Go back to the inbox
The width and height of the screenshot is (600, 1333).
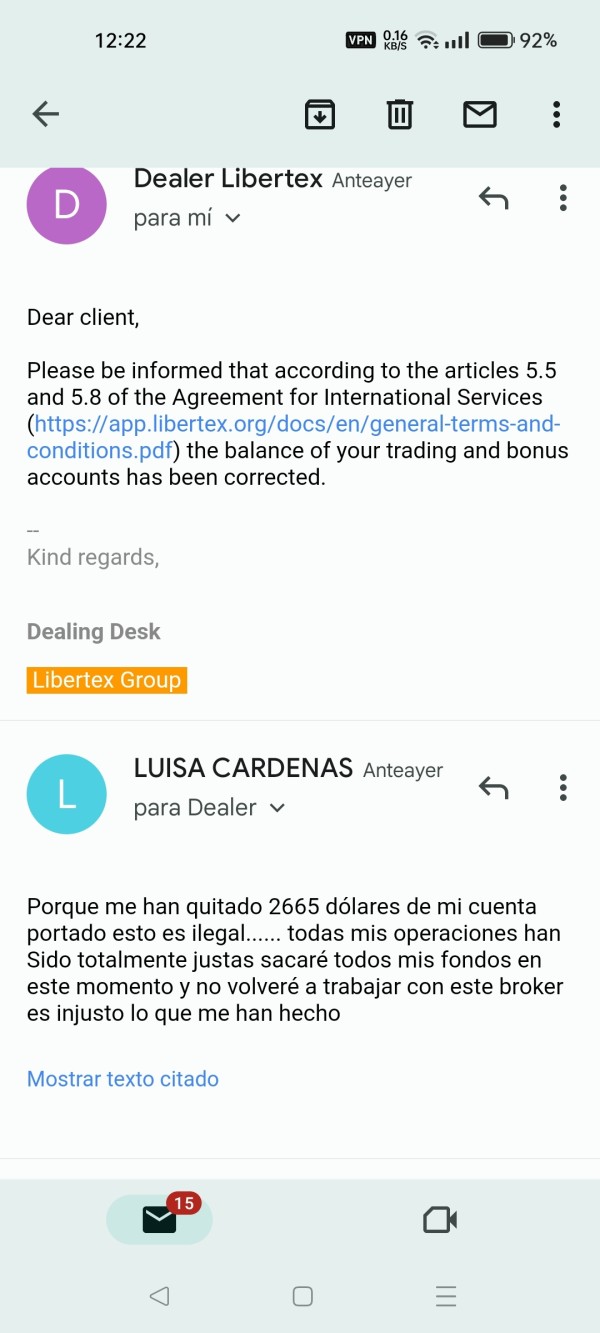click(46, 114)
